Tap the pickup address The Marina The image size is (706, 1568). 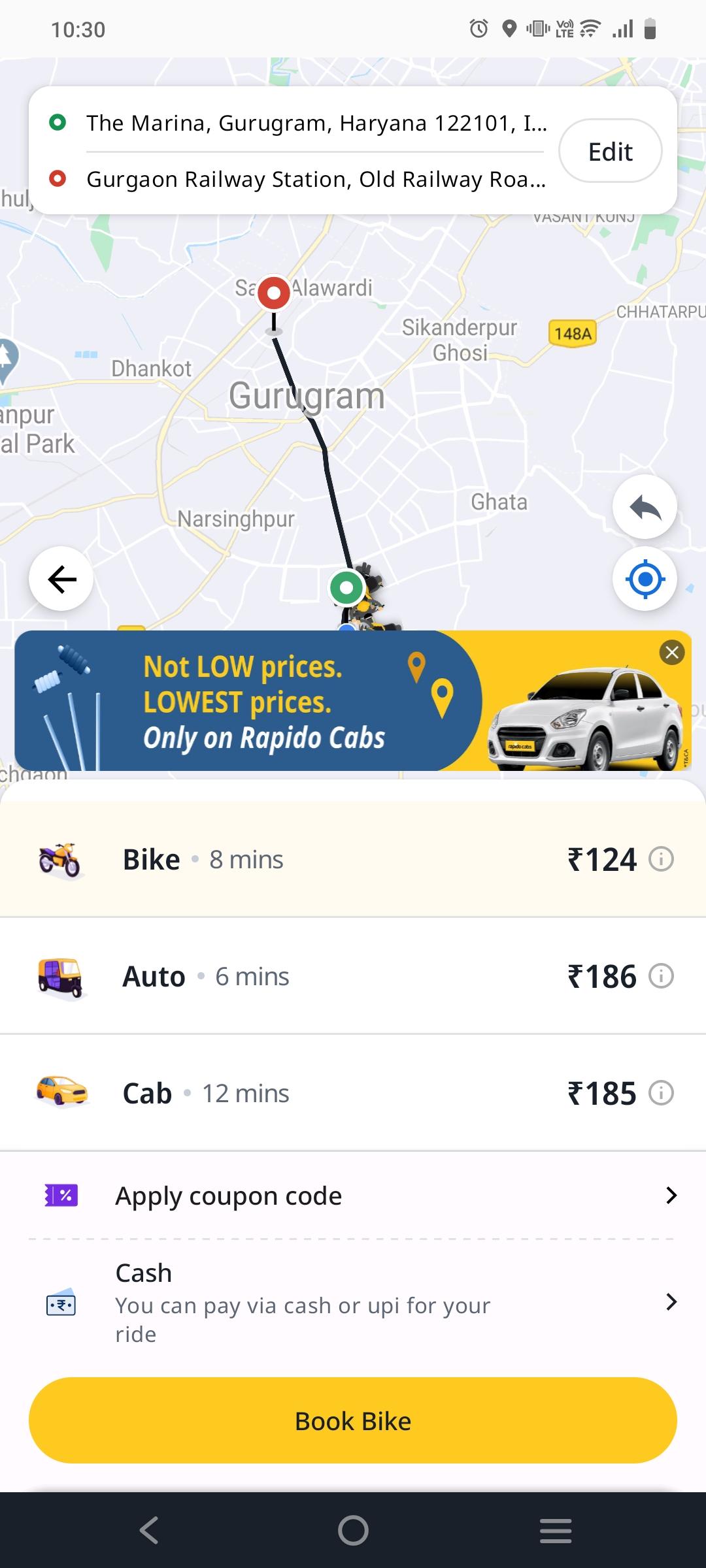(315, 123)
